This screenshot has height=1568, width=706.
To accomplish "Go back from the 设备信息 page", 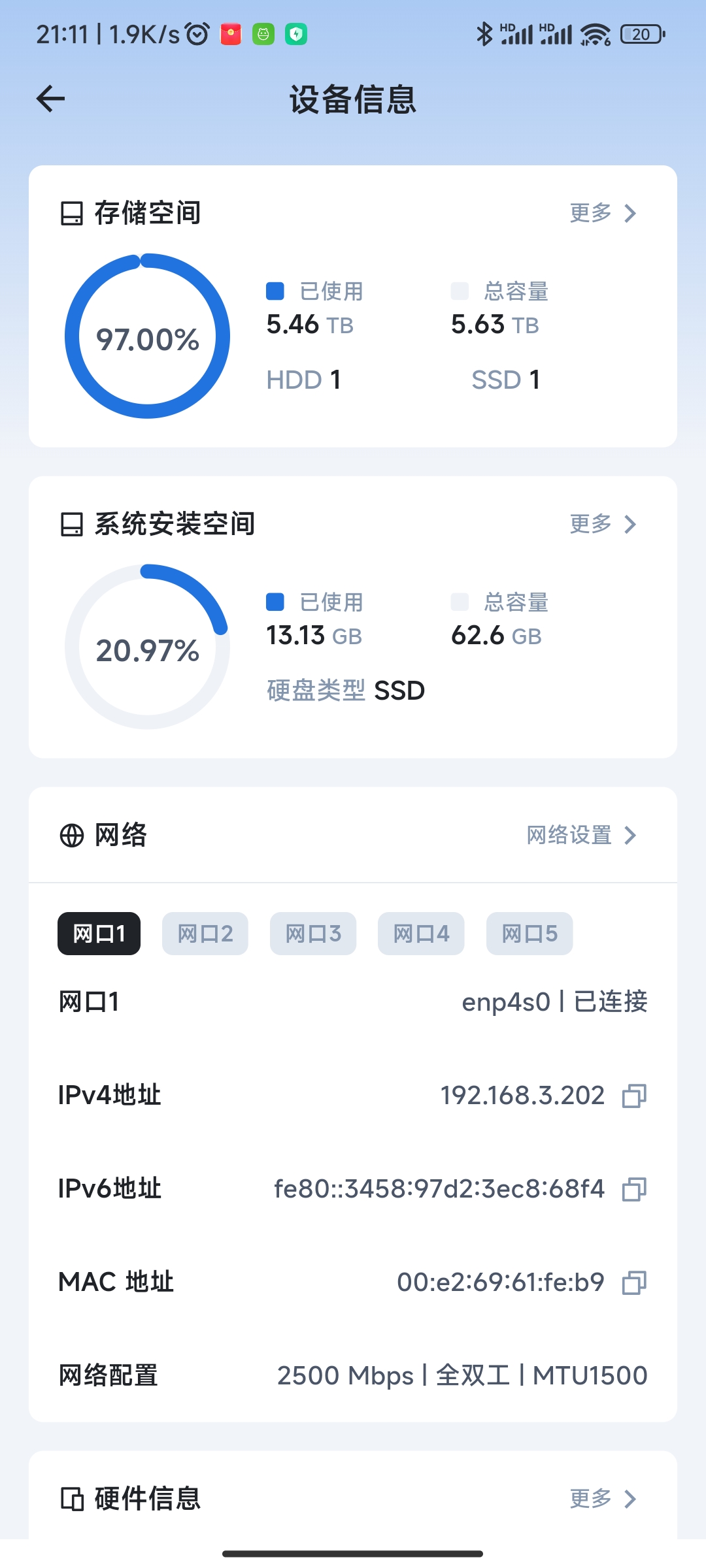I will pos(51,99).
